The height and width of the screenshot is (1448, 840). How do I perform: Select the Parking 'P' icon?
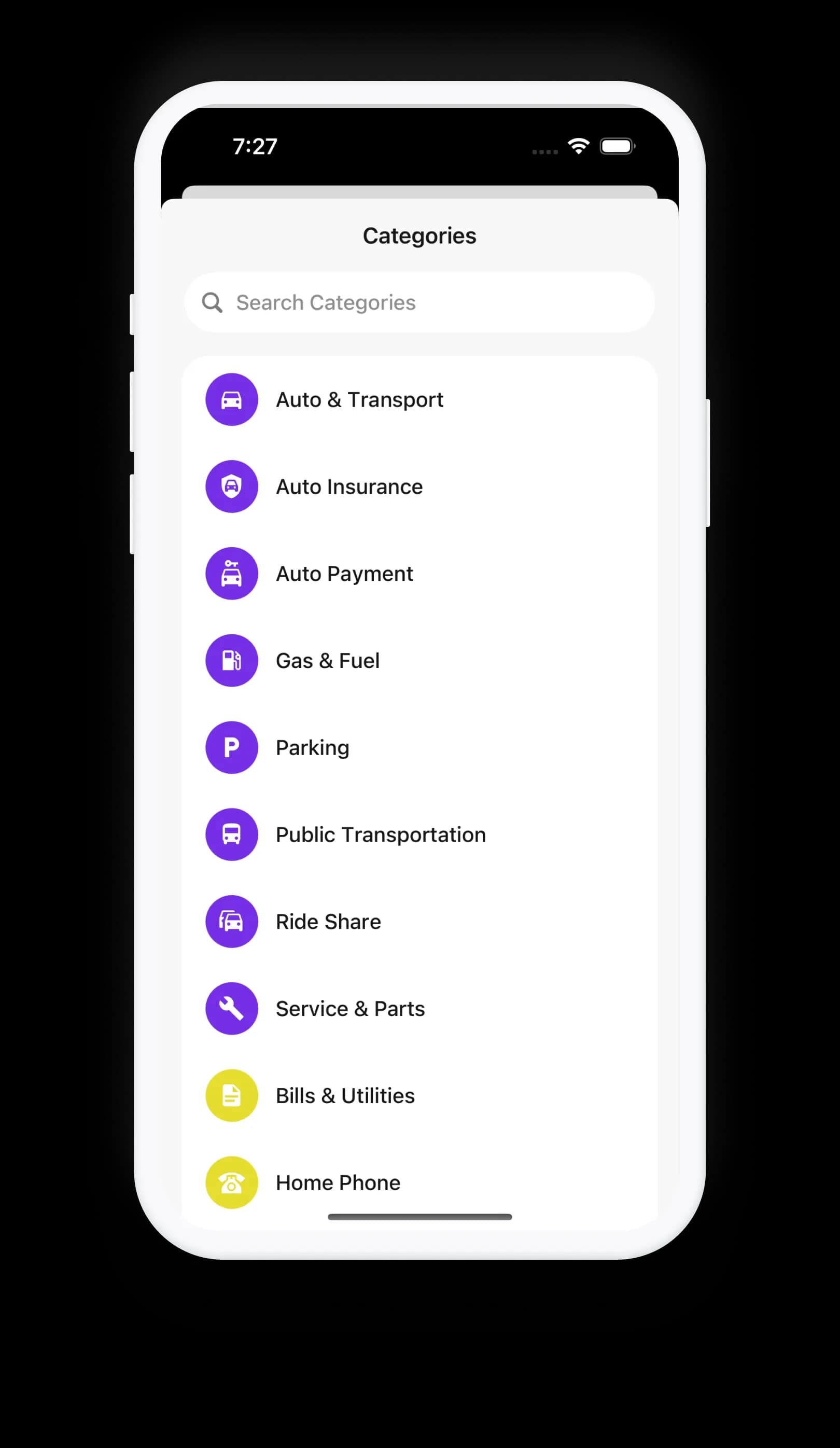232,747
